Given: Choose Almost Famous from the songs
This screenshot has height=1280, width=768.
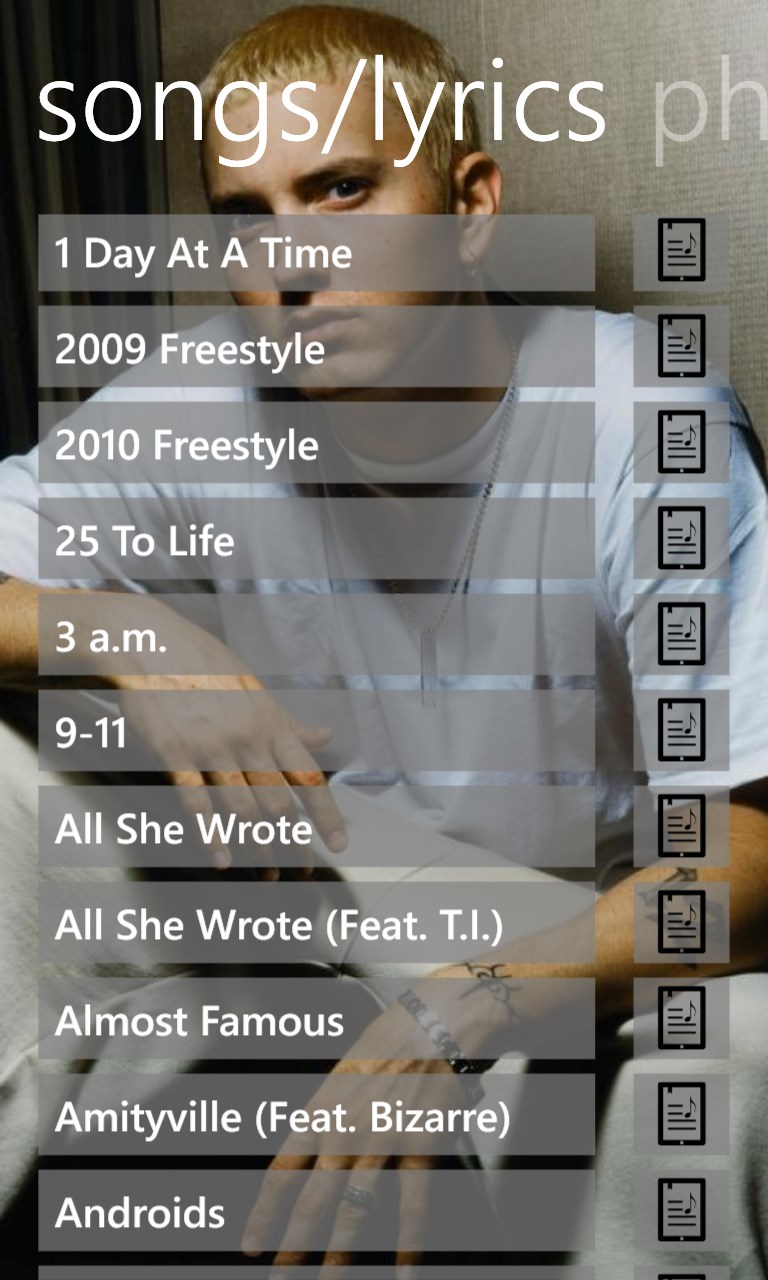Looking at the screenshot, I should tap(316, 1021).
